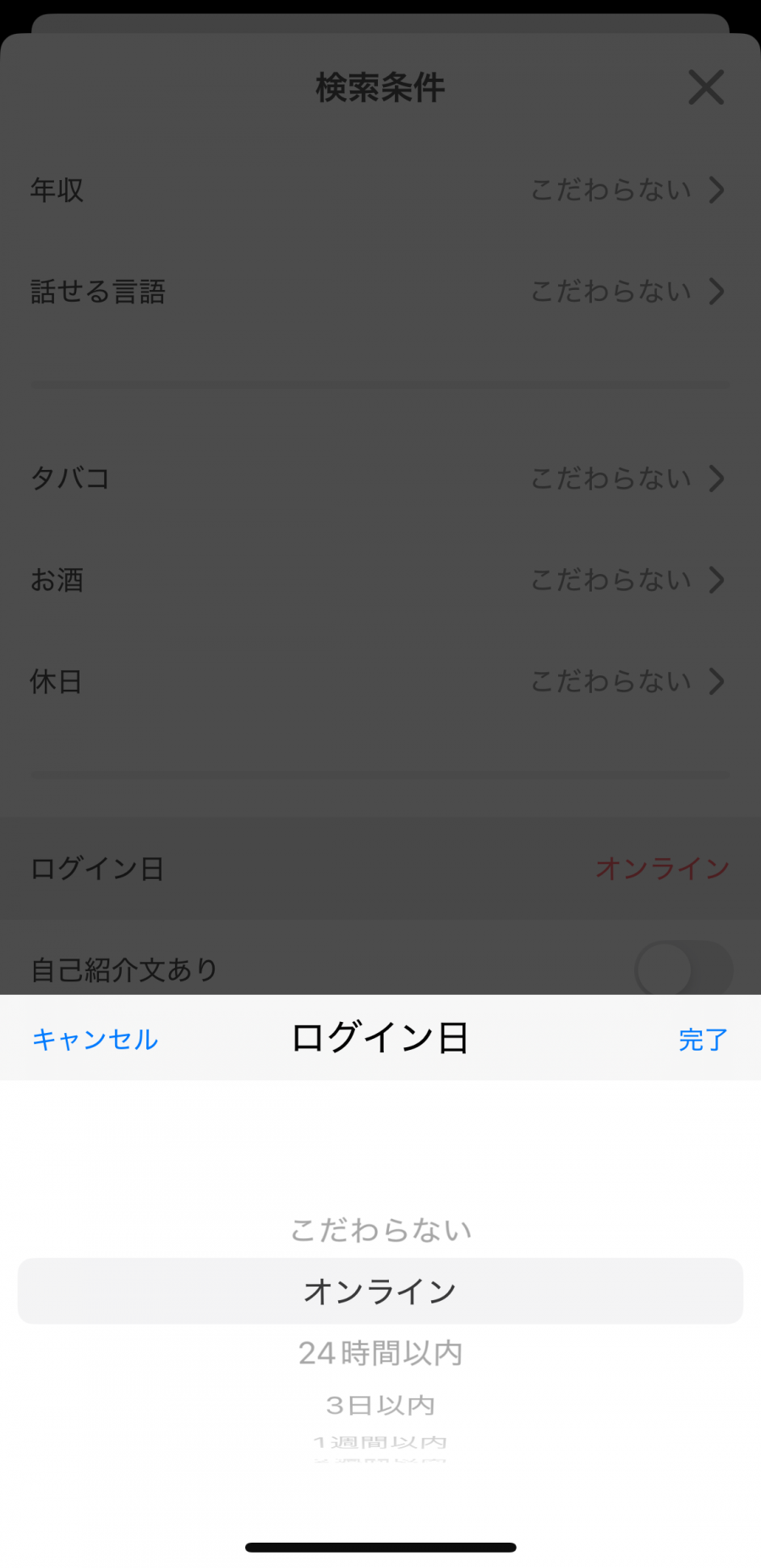
Task: Tap the ログイン日 row showing オンライン
Action: pos(380,868)
